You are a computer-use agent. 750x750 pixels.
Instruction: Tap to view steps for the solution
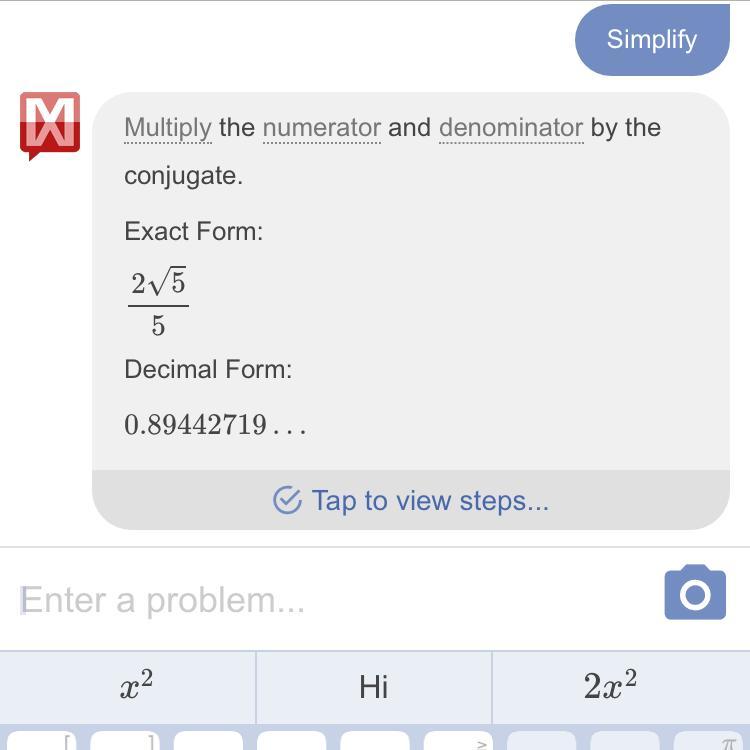411,500
